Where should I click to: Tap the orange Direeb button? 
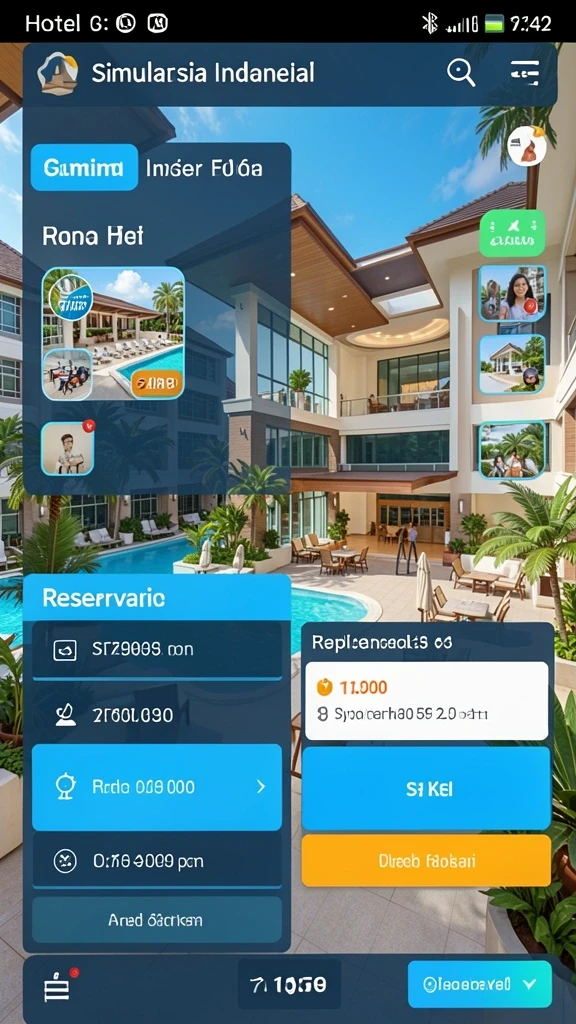pyautogui.click(x=427, y=861)
